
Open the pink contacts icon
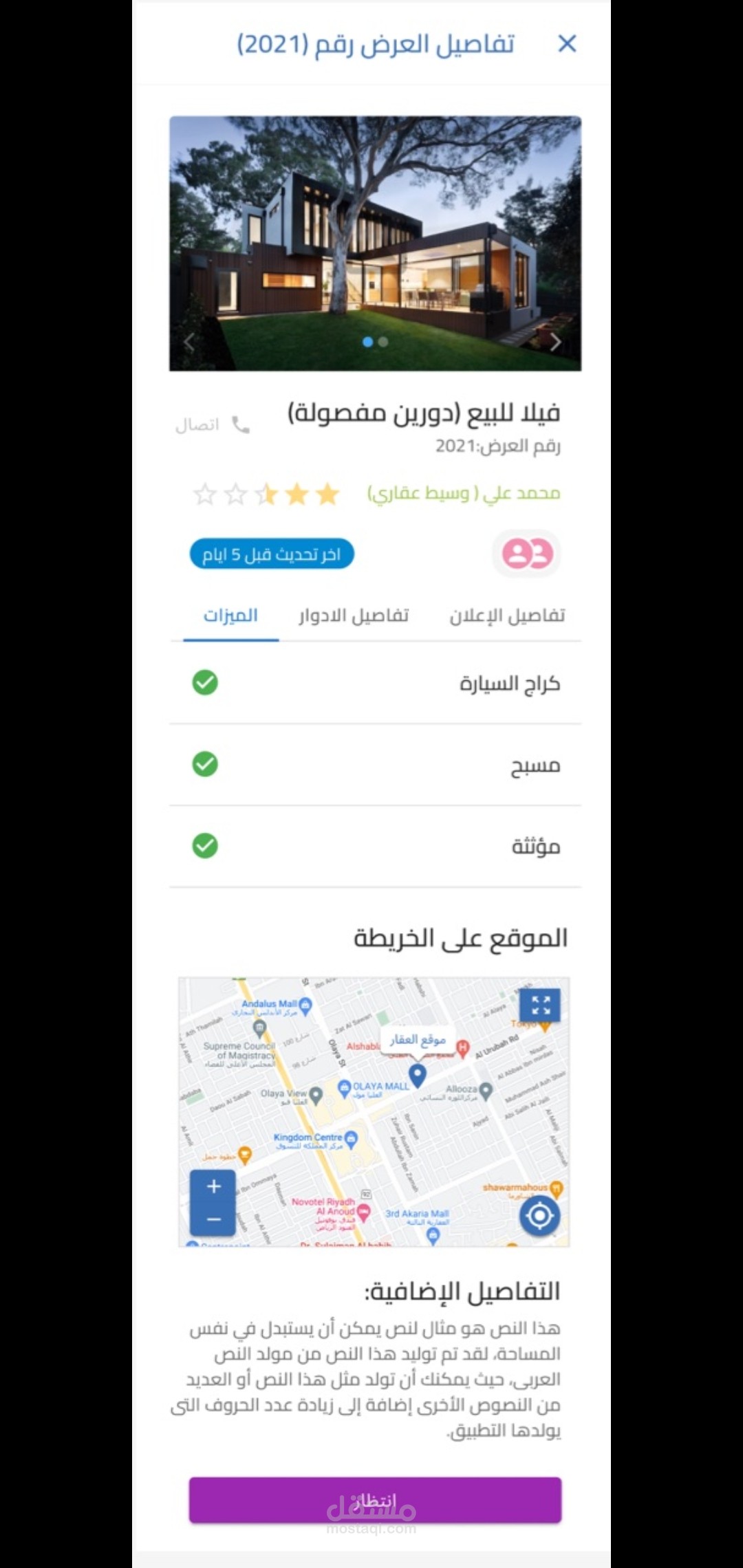tap(527, 554)
